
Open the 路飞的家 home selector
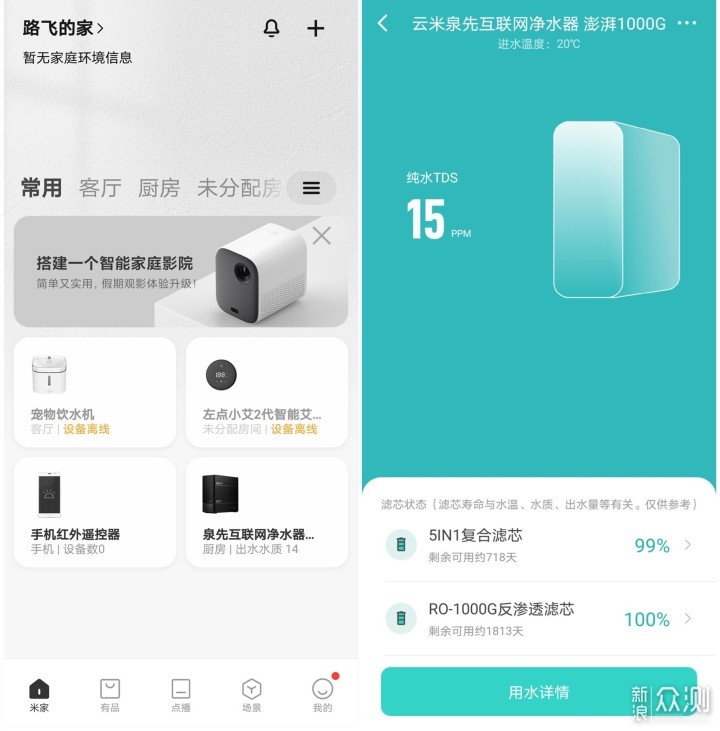64,28
